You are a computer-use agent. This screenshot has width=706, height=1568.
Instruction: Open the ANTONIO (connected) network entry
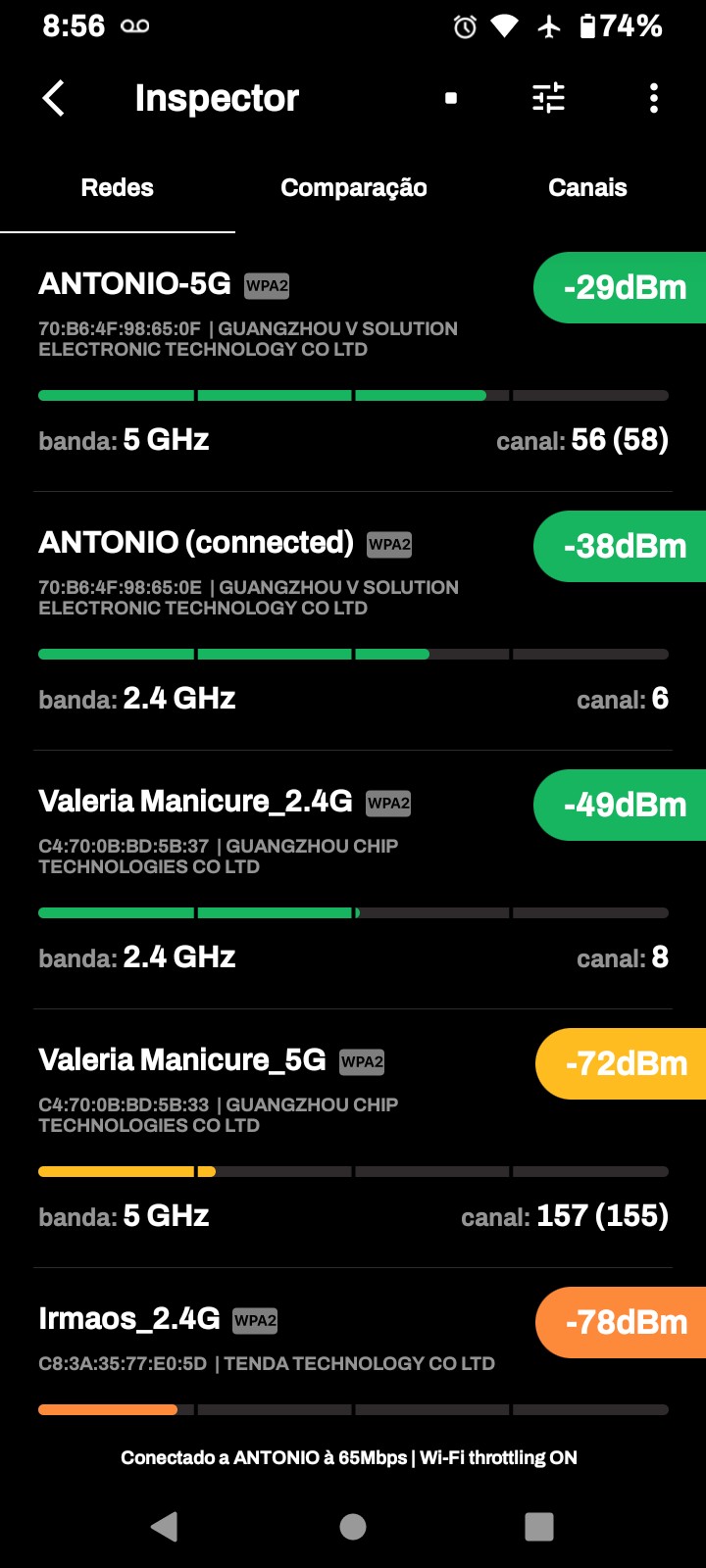294,621
